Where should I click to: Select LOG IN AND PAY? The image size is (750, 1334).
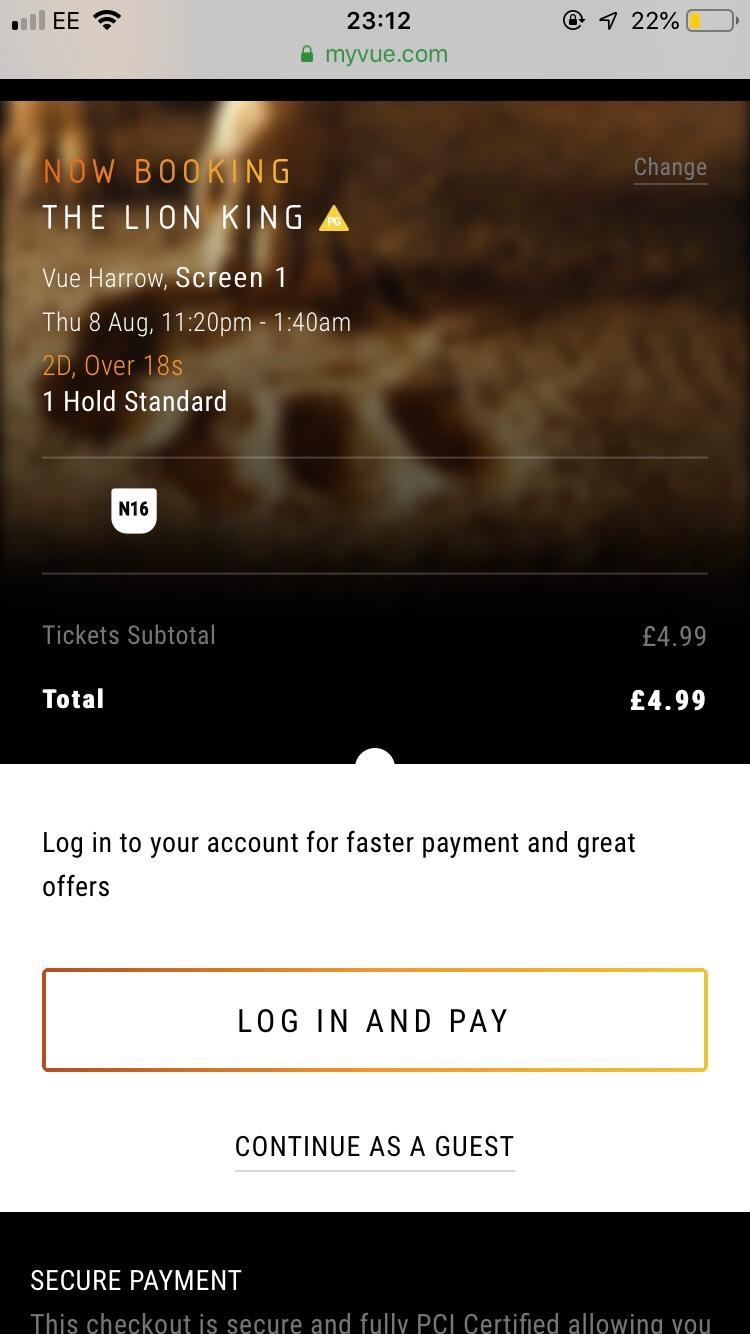[375, 1019]
